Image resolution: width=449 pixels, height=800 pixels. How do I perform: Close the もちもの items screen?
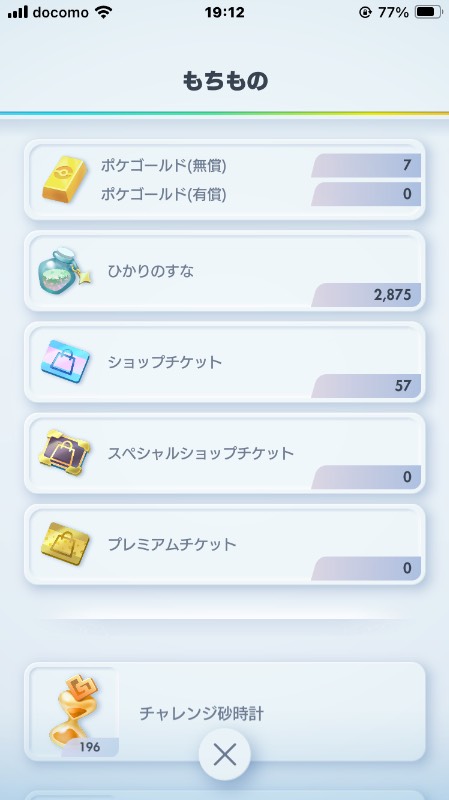pos(224,755)
